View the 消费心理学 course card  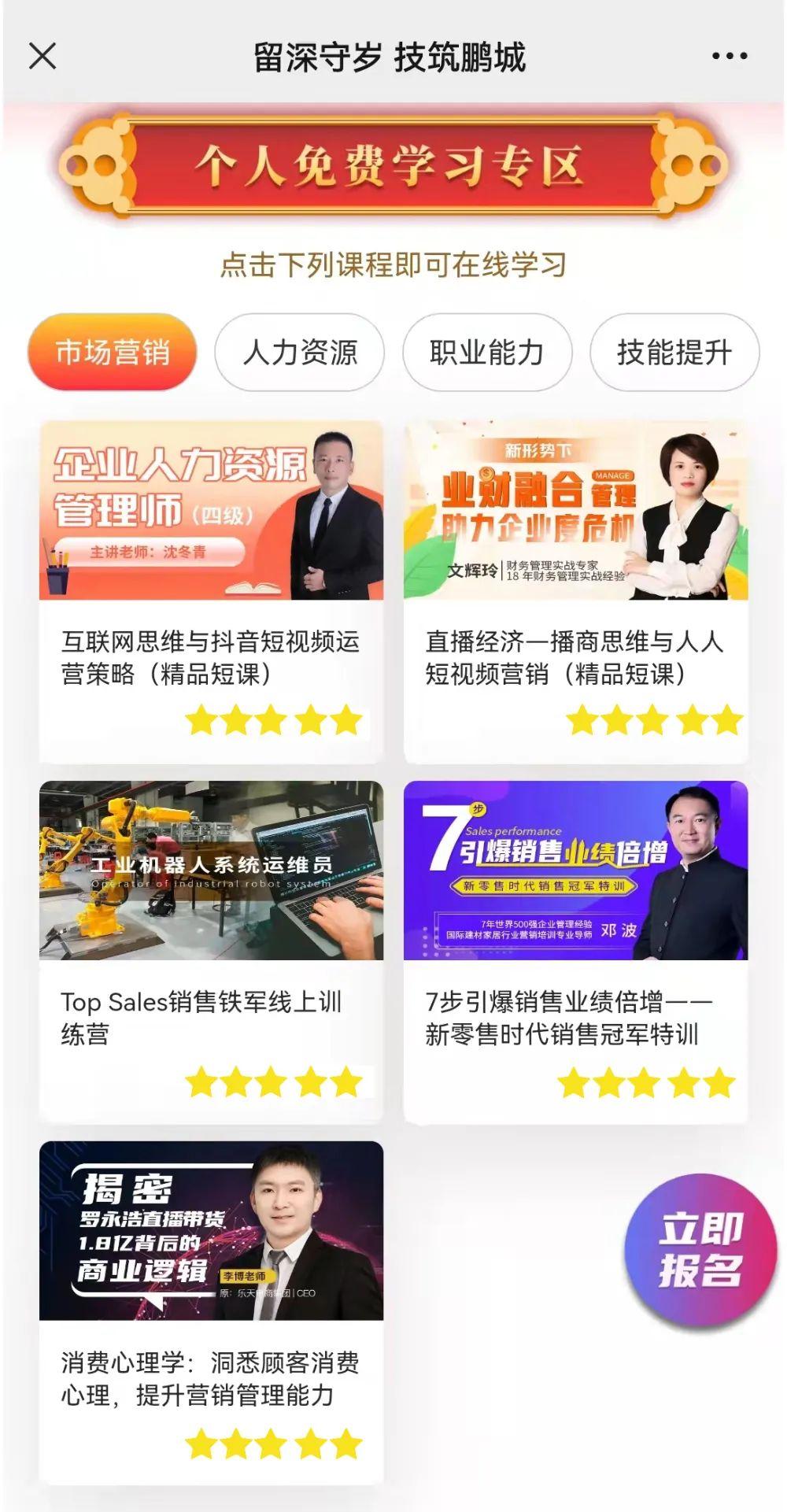pyautogui.click(x=211, y=1311)
